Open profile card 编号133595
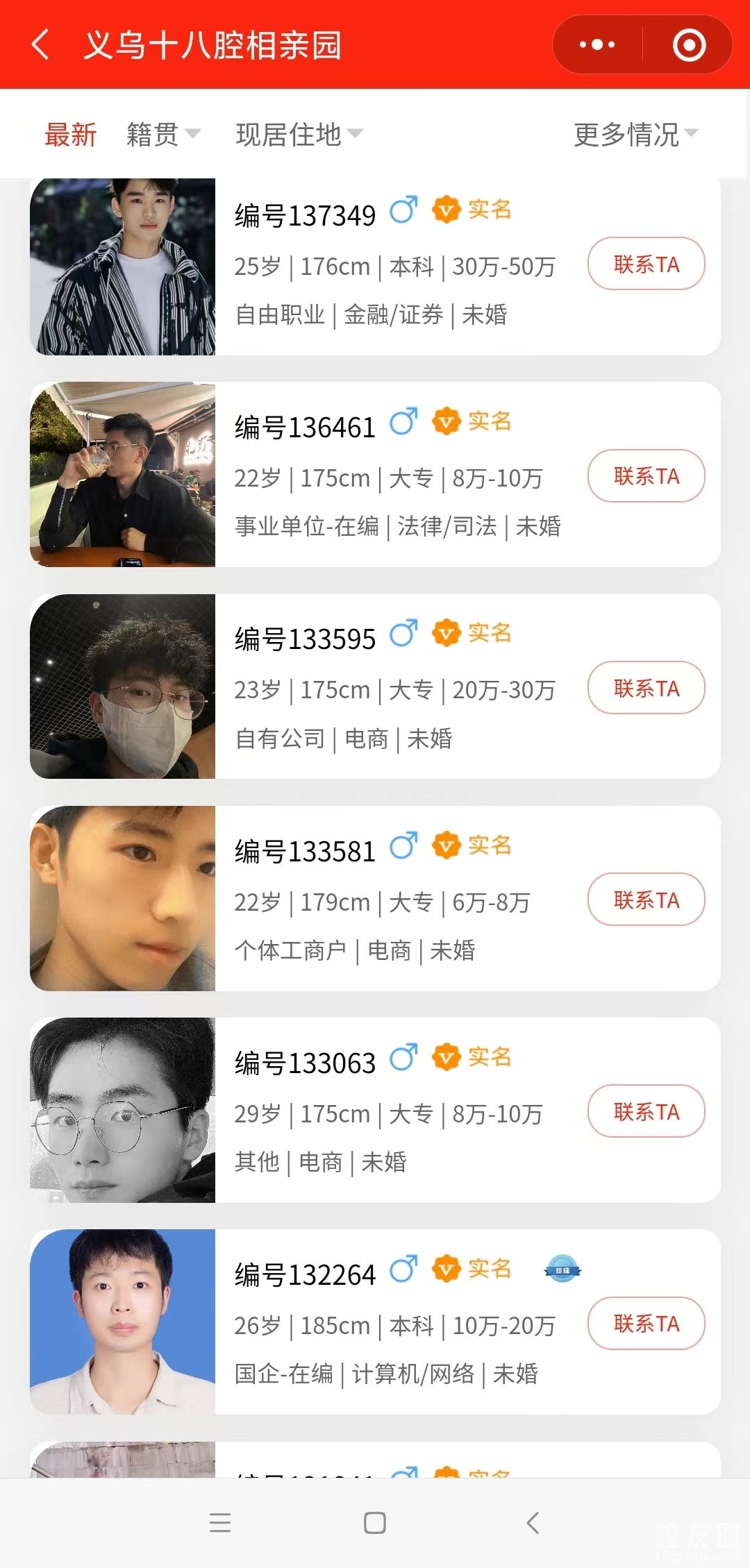The image size is (750, 1568). pos(396,715)
